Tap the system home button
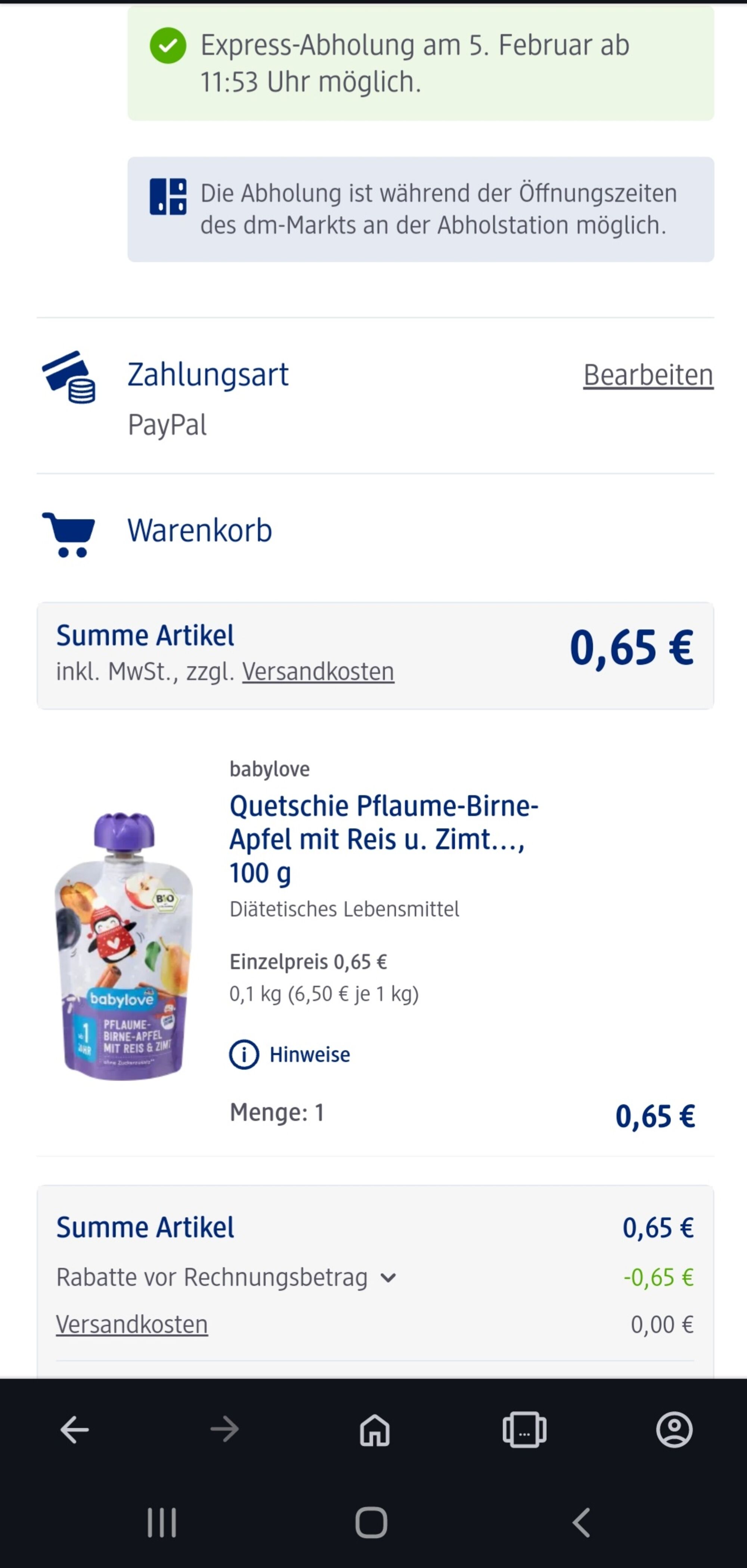The image size is (747, 1568). click(371, 1523)
